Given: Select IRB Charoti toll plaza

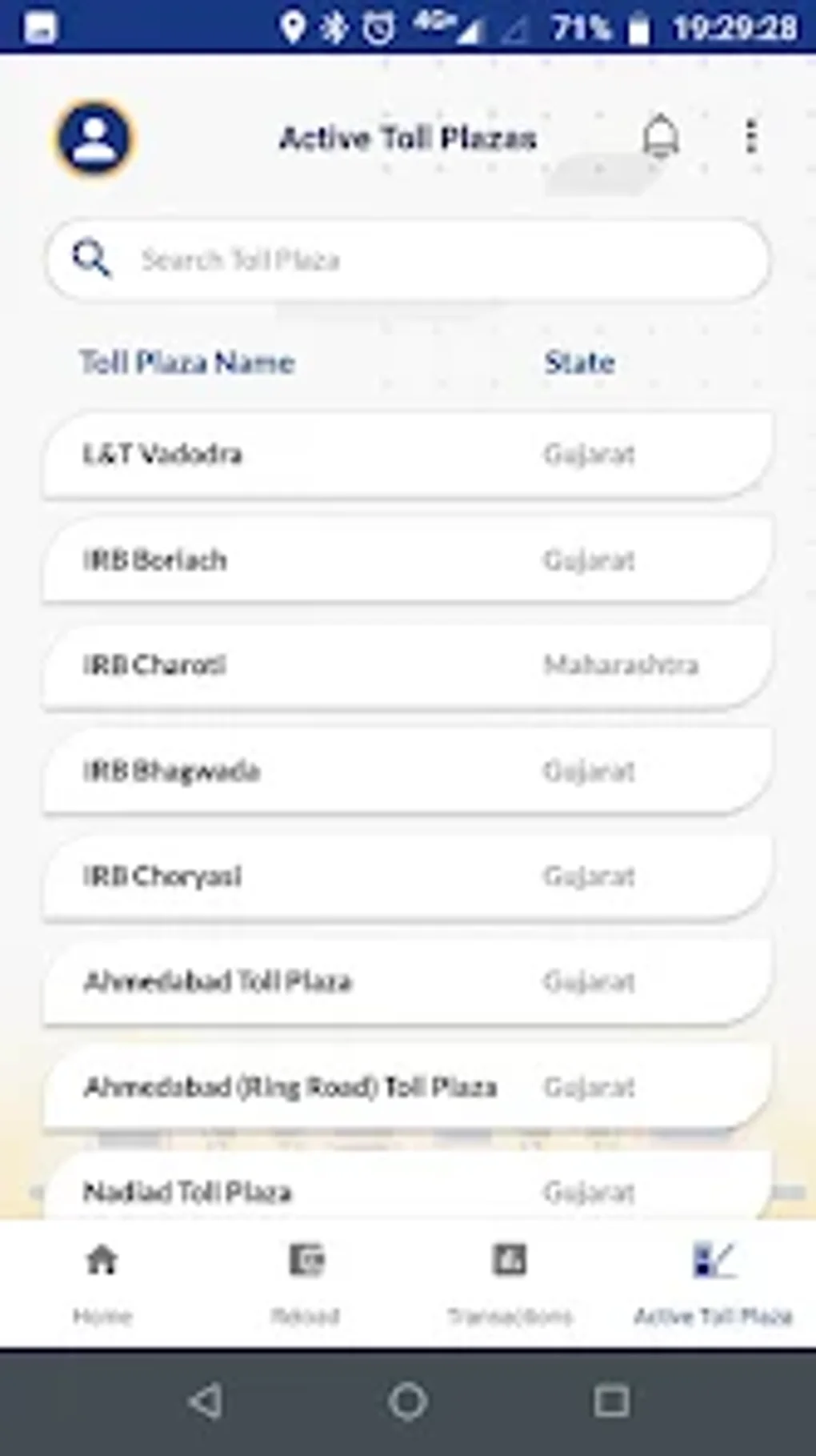Looking at the screenshot, I should [408, 666].
